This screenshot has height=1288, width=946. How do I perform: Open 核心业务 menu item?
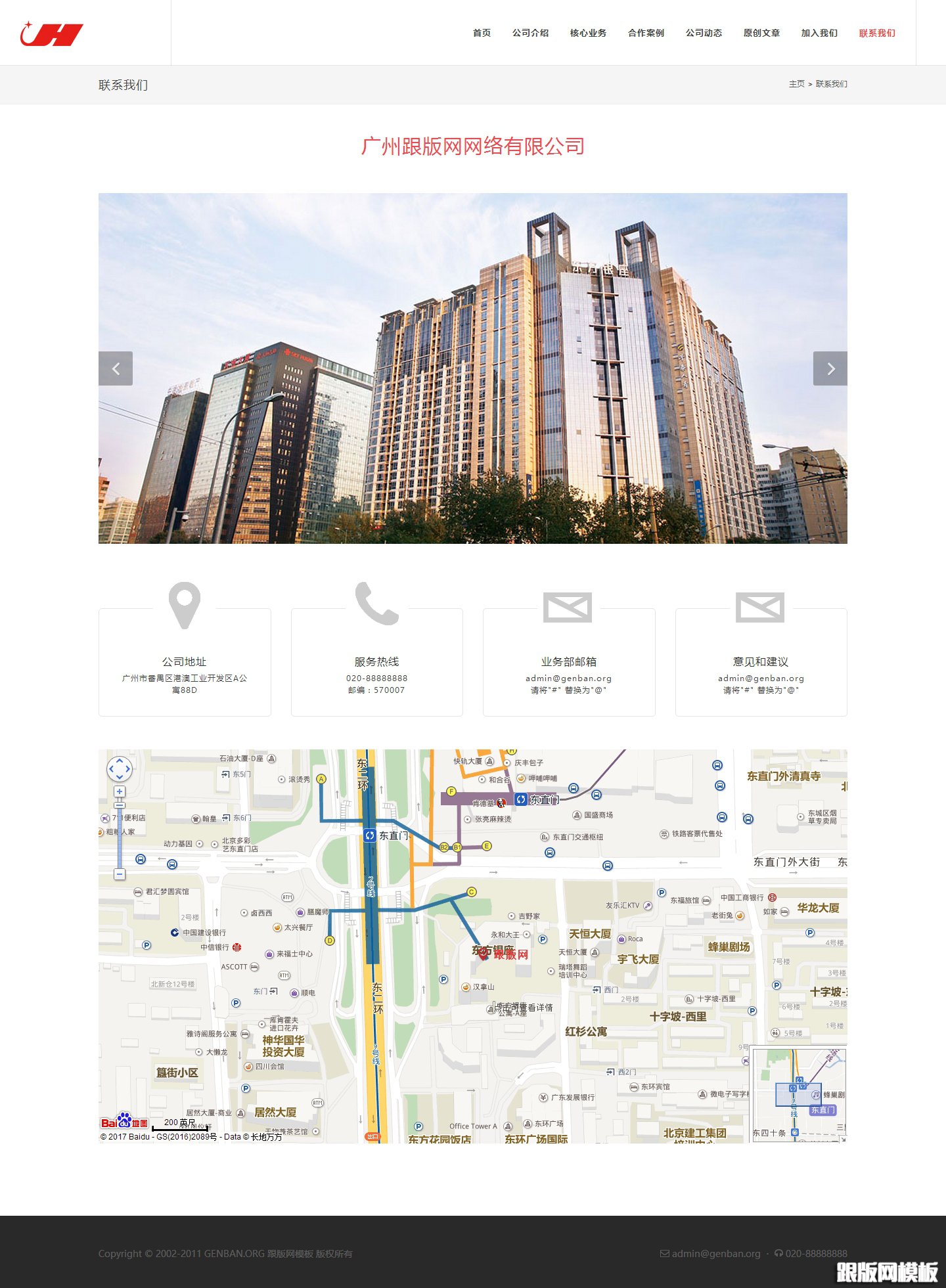point(588,33)
